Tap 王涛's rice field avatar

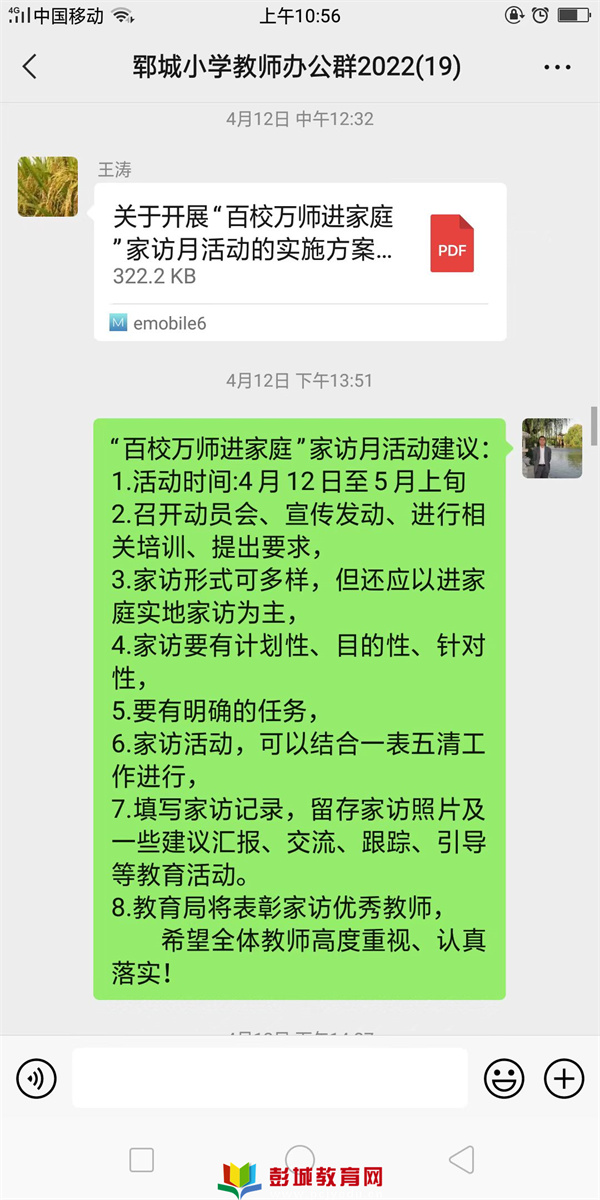[48, 187]
